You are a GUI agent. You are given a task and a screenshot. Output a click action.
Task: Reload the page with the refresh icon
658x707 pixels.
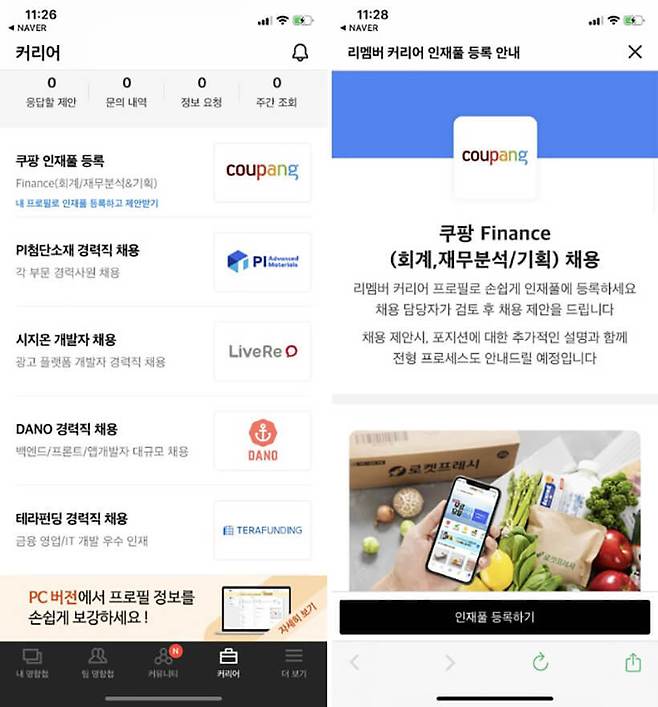pyautogui.click(x=540, y=662)
